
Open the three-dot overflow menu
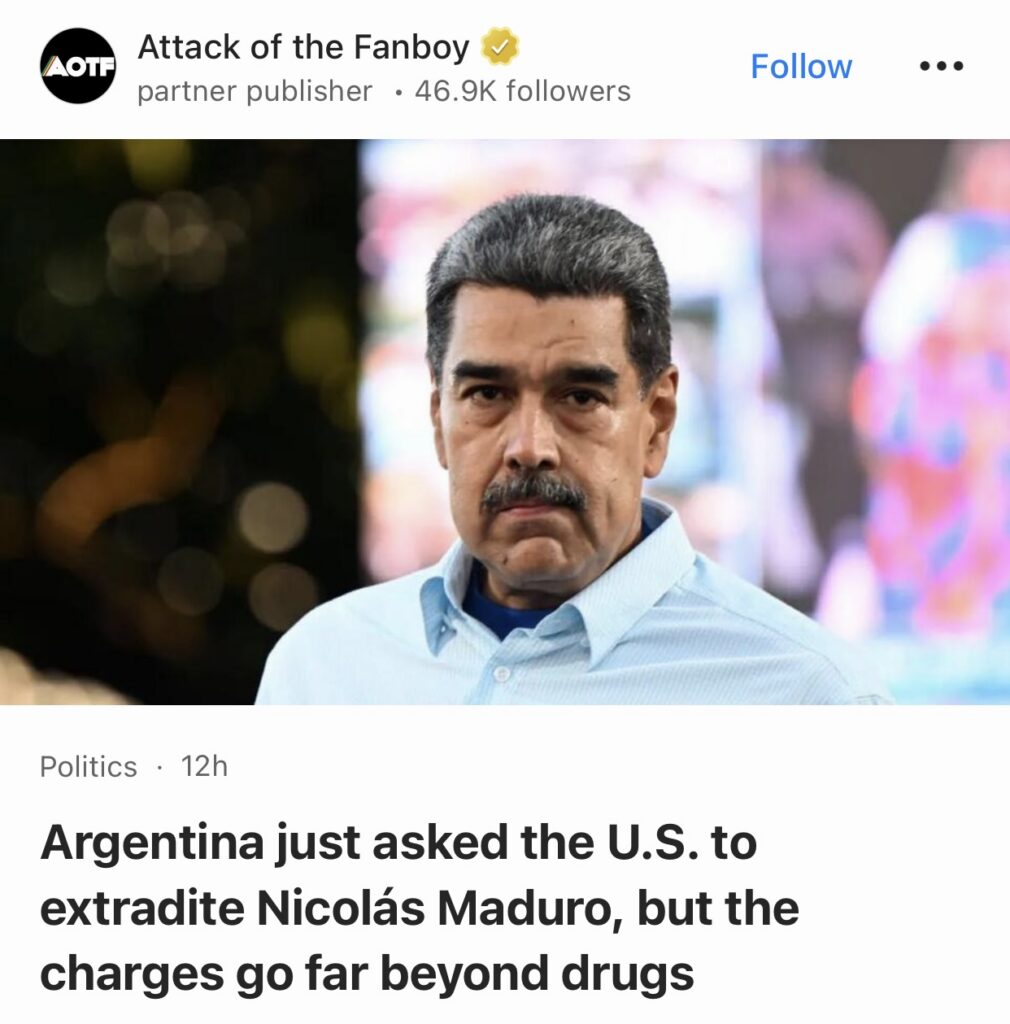pyautogui.click(x=941, y=67)
